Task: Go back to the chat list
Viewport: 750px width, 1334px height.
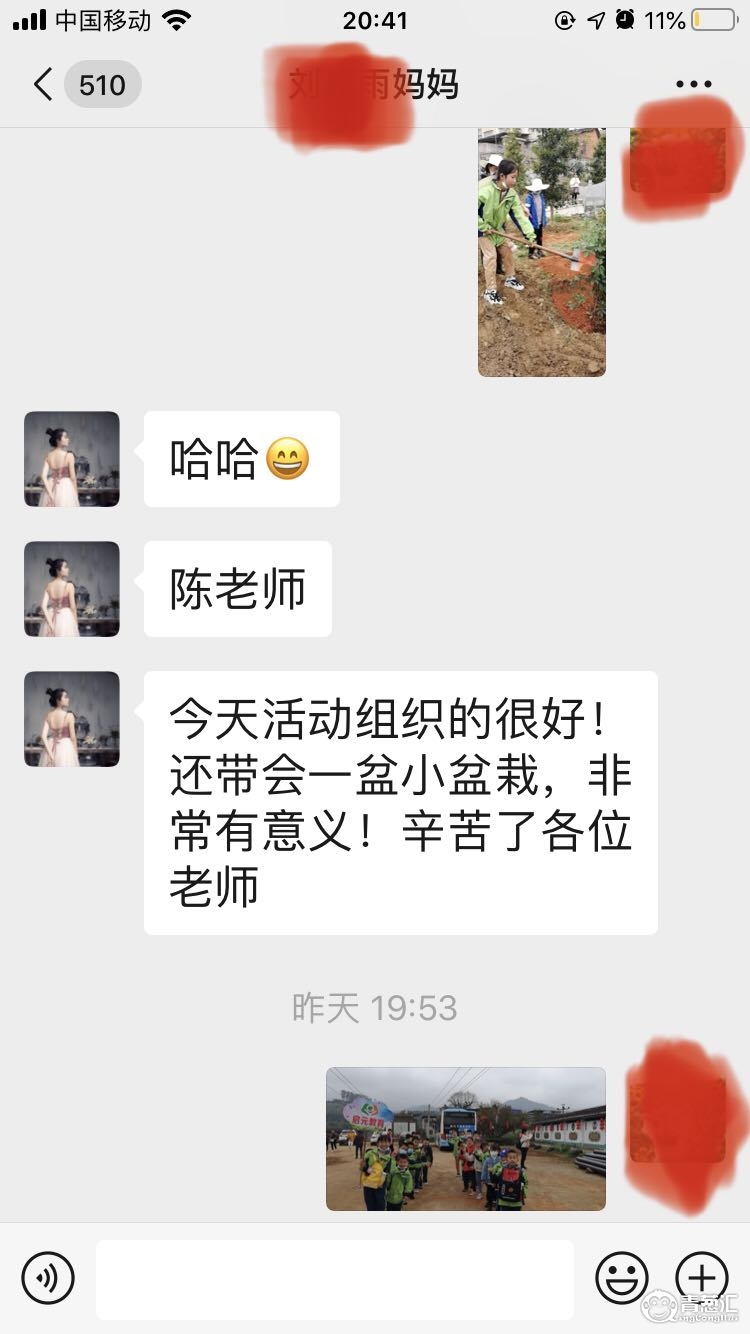Action: pyautogui.click(x=42, y=85)
